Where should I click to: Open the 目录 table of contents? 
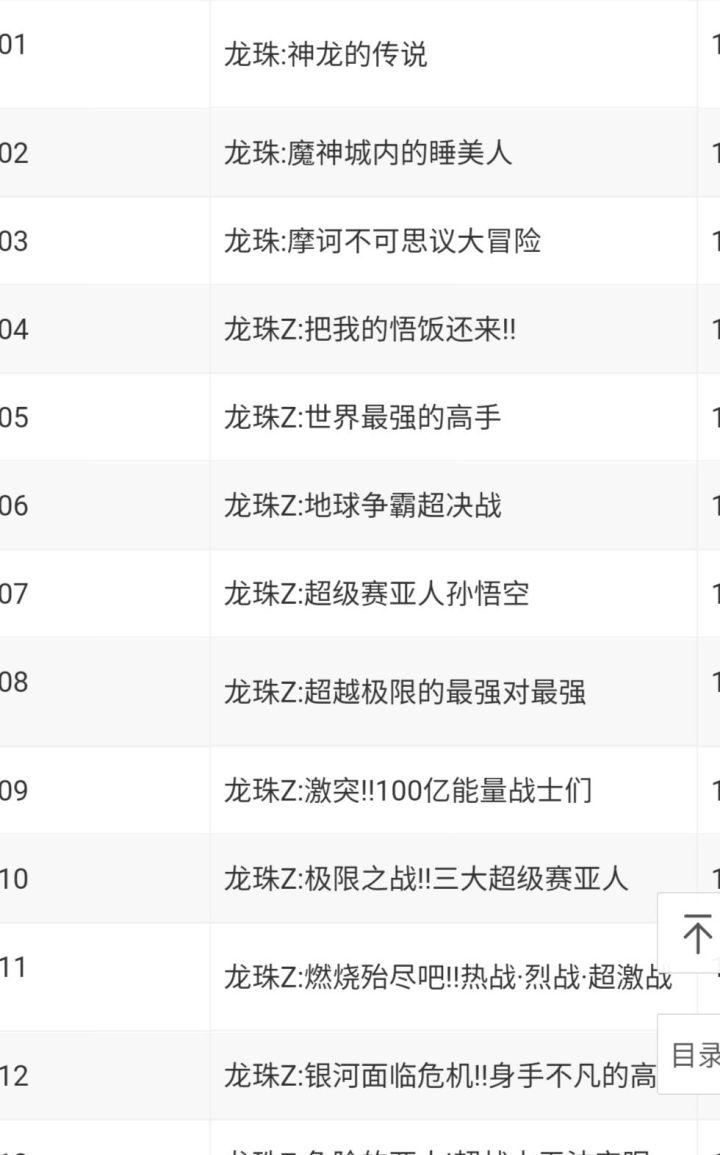point(691,1054)
